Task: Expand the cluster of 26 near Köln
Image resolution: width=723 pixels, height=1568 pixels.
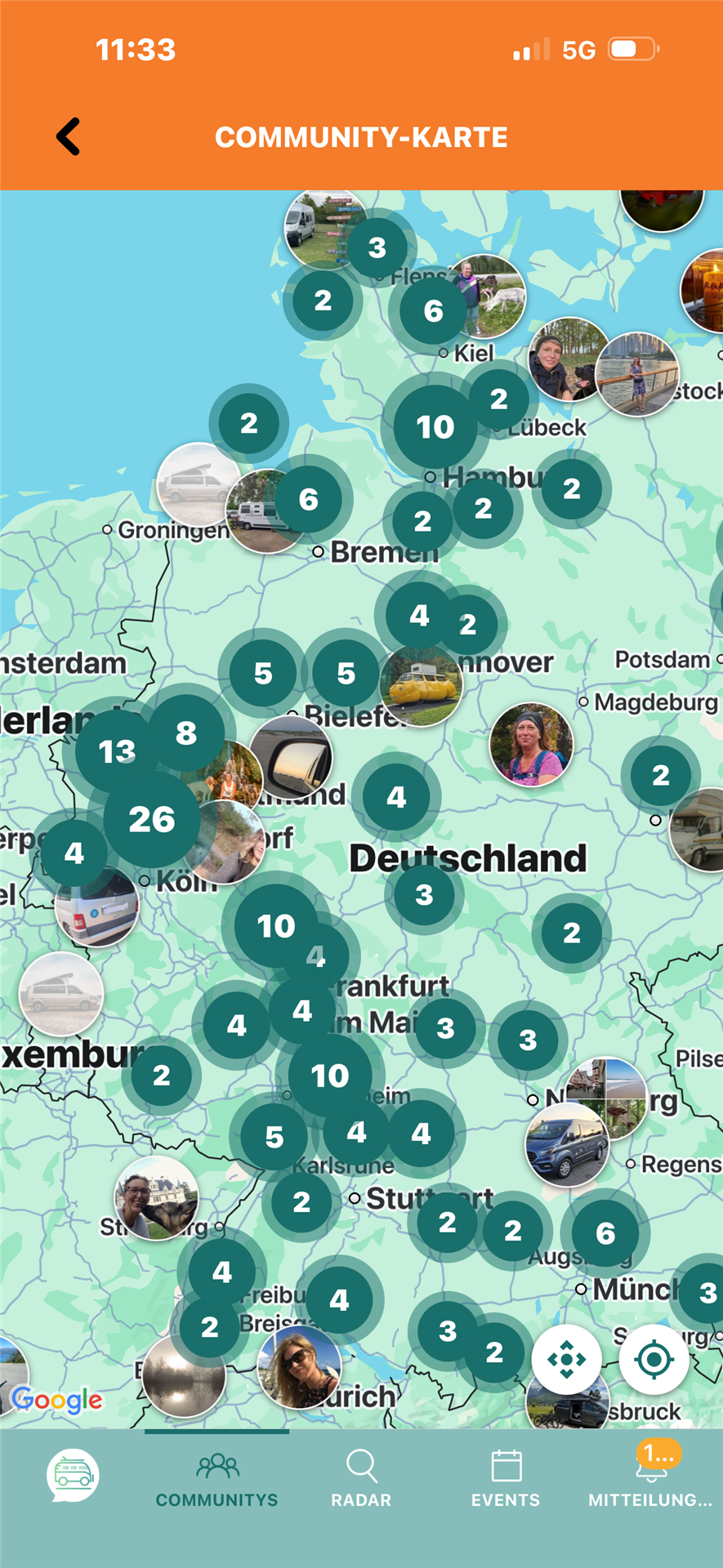Action: click(x=151, y=819)
